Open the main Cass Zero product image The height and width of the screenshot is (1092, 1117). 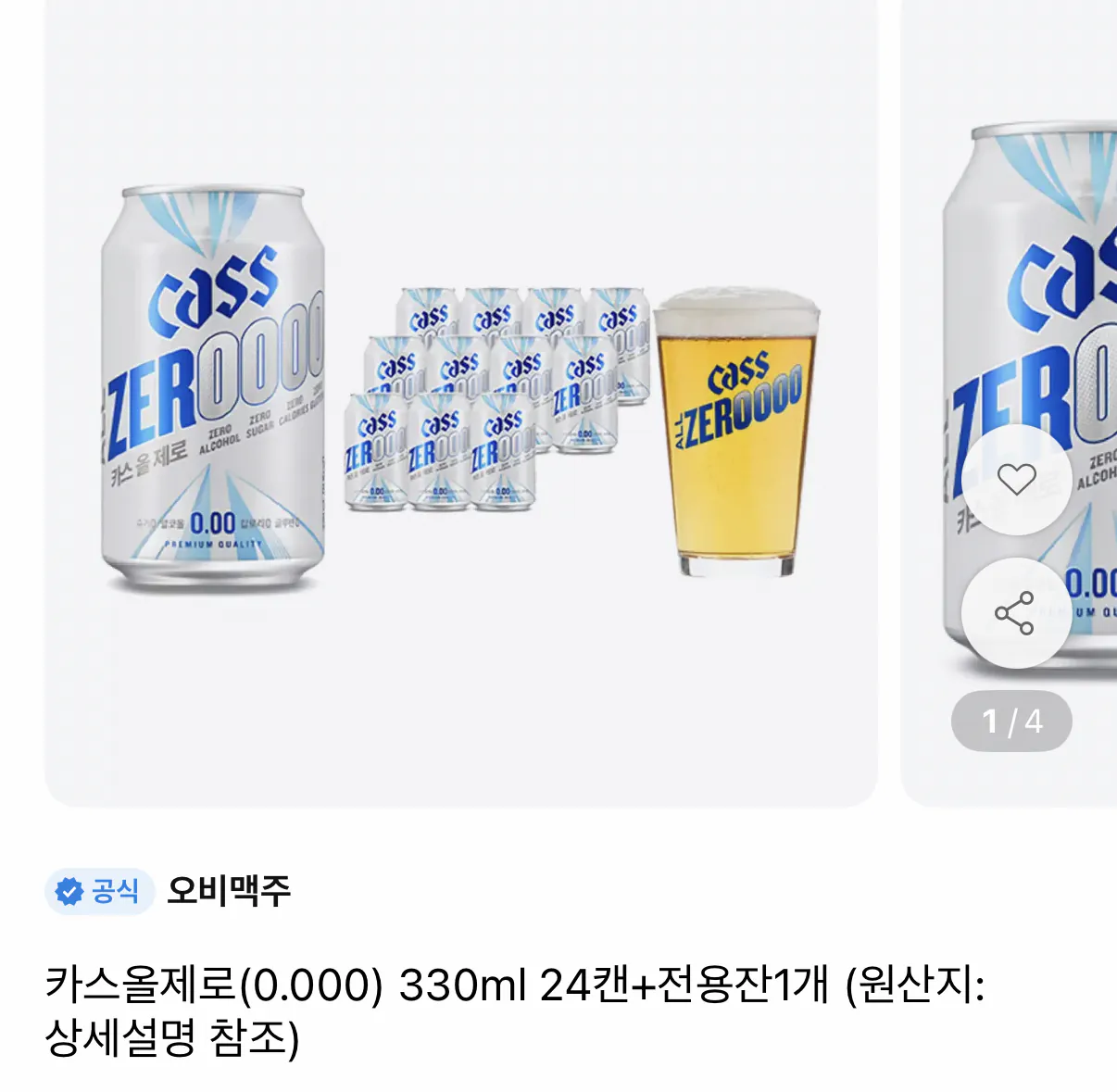(461, 403)
